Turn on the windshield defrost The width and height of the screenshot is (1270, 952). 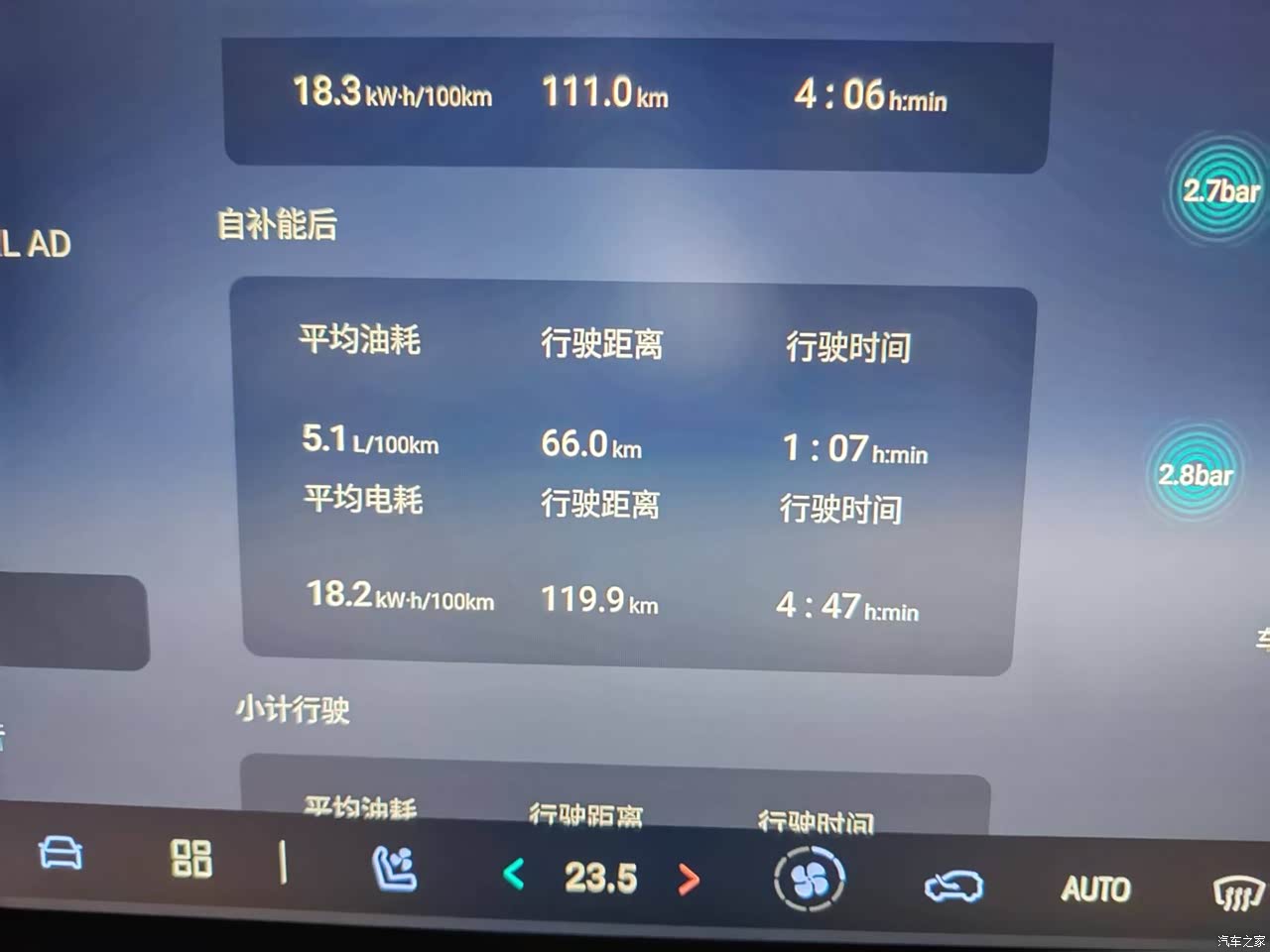pos(1238,894)
